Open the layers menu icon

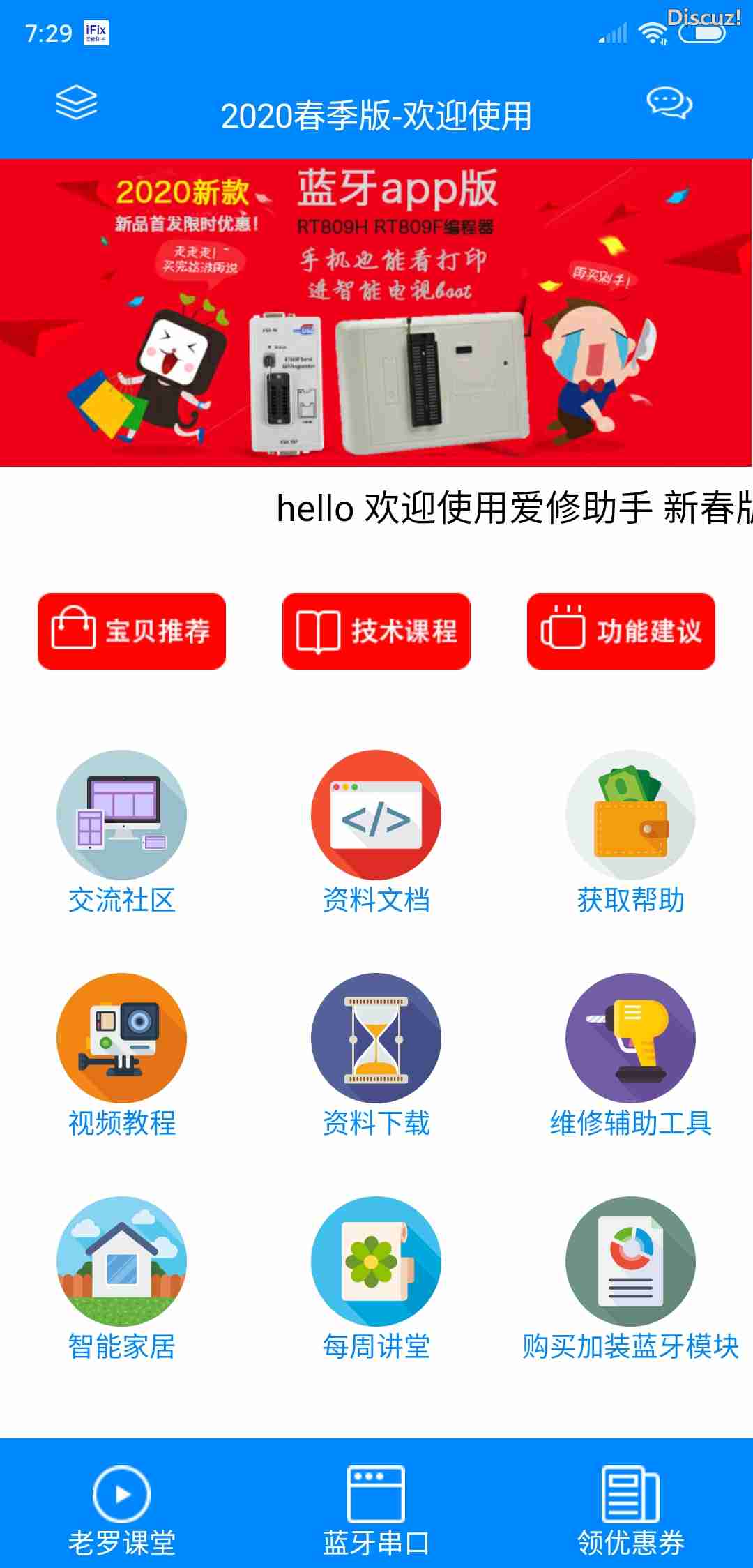coord(76,103)
